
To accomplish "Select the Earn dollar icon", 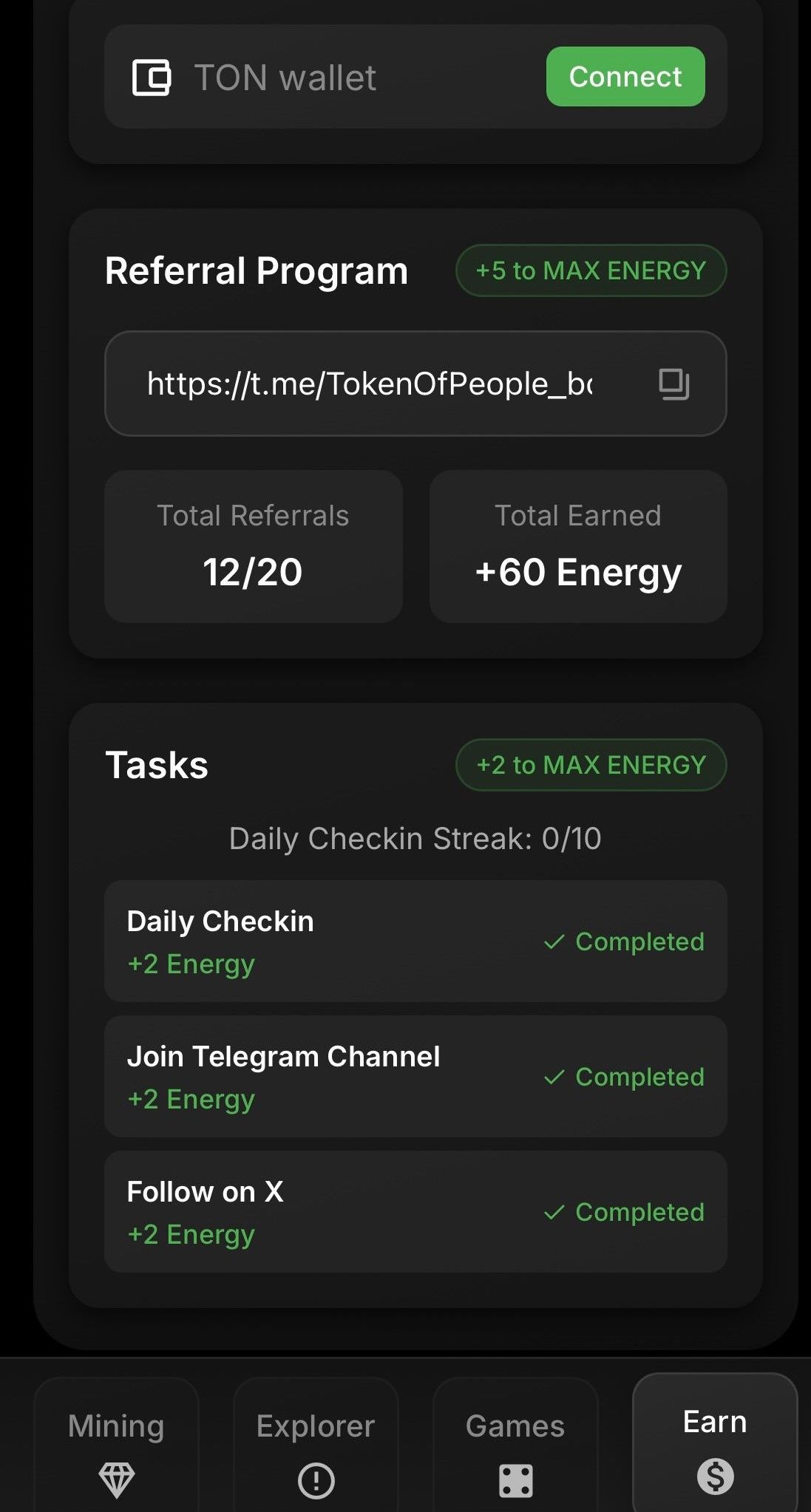I will (714, 1478).
